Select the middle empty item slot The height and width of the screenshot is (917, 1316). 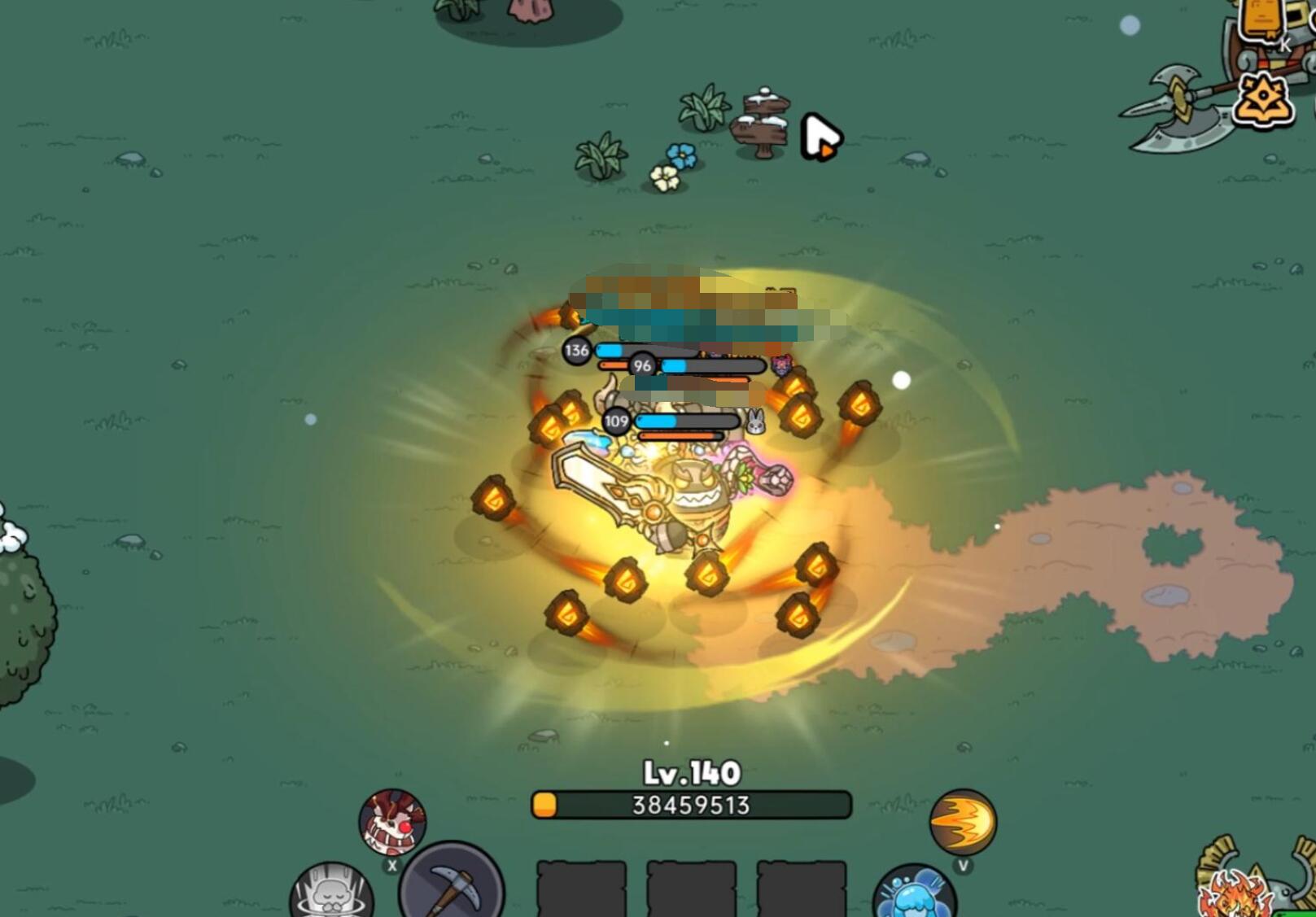(x=691, y=889)
